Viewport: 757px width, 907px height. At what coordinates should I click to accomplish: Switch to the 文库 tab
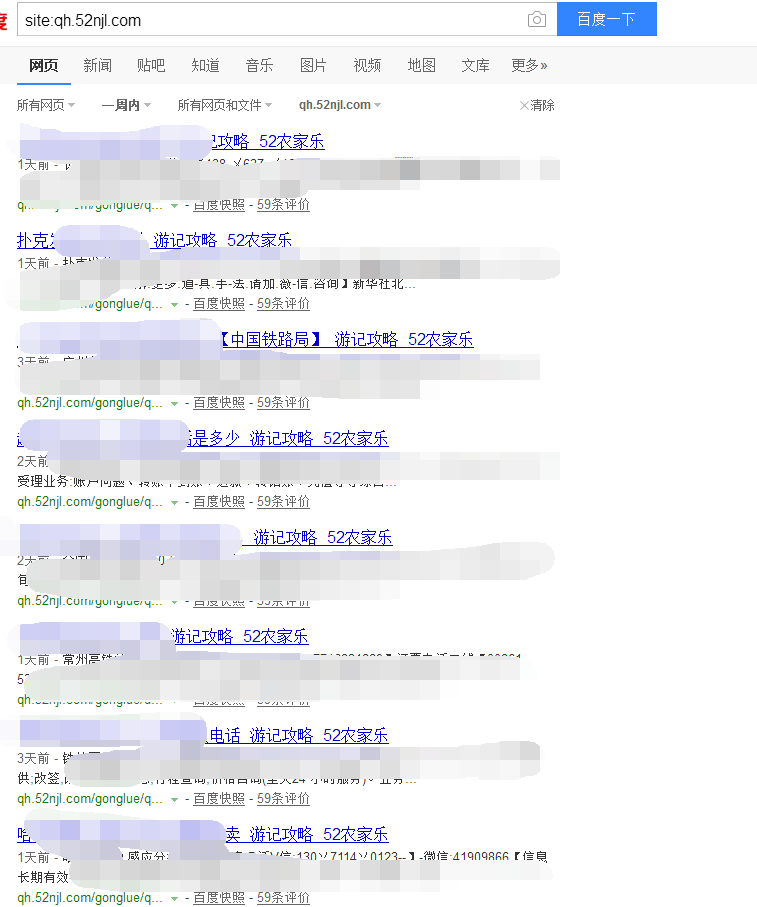click(x=475, y=65)
